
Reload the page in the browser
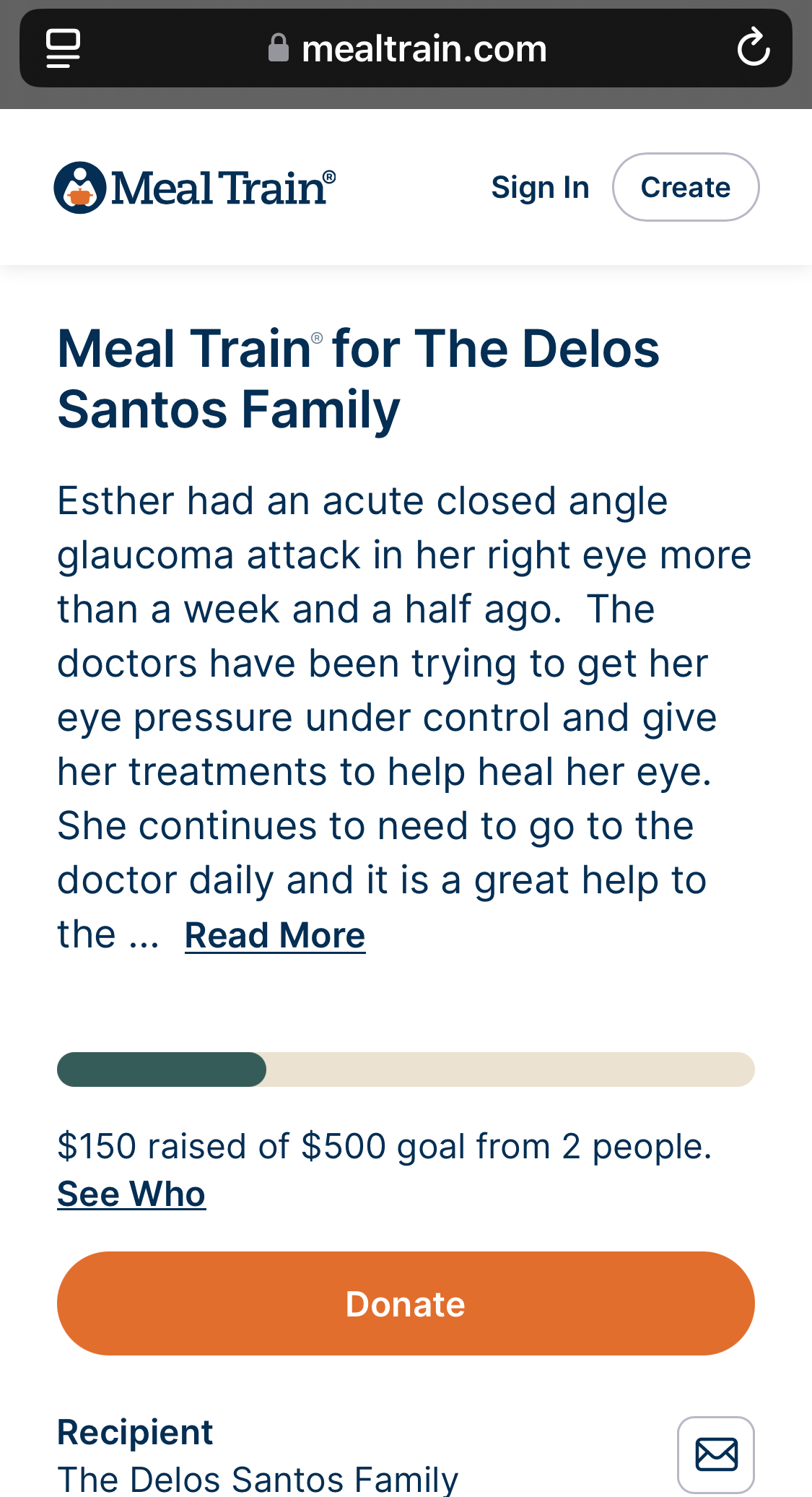coord(754,47)
